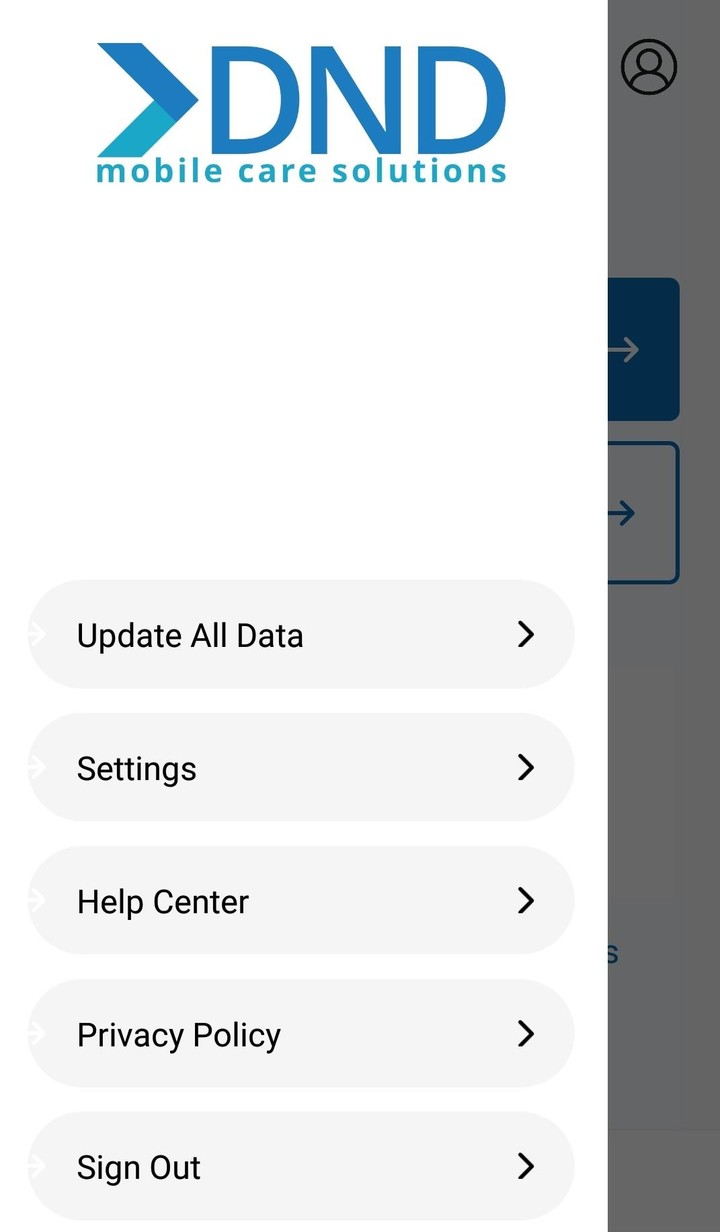This screenshot has height=1232, width=720.
Task: View the Privacy Policy
Action: coord(300,1034)
